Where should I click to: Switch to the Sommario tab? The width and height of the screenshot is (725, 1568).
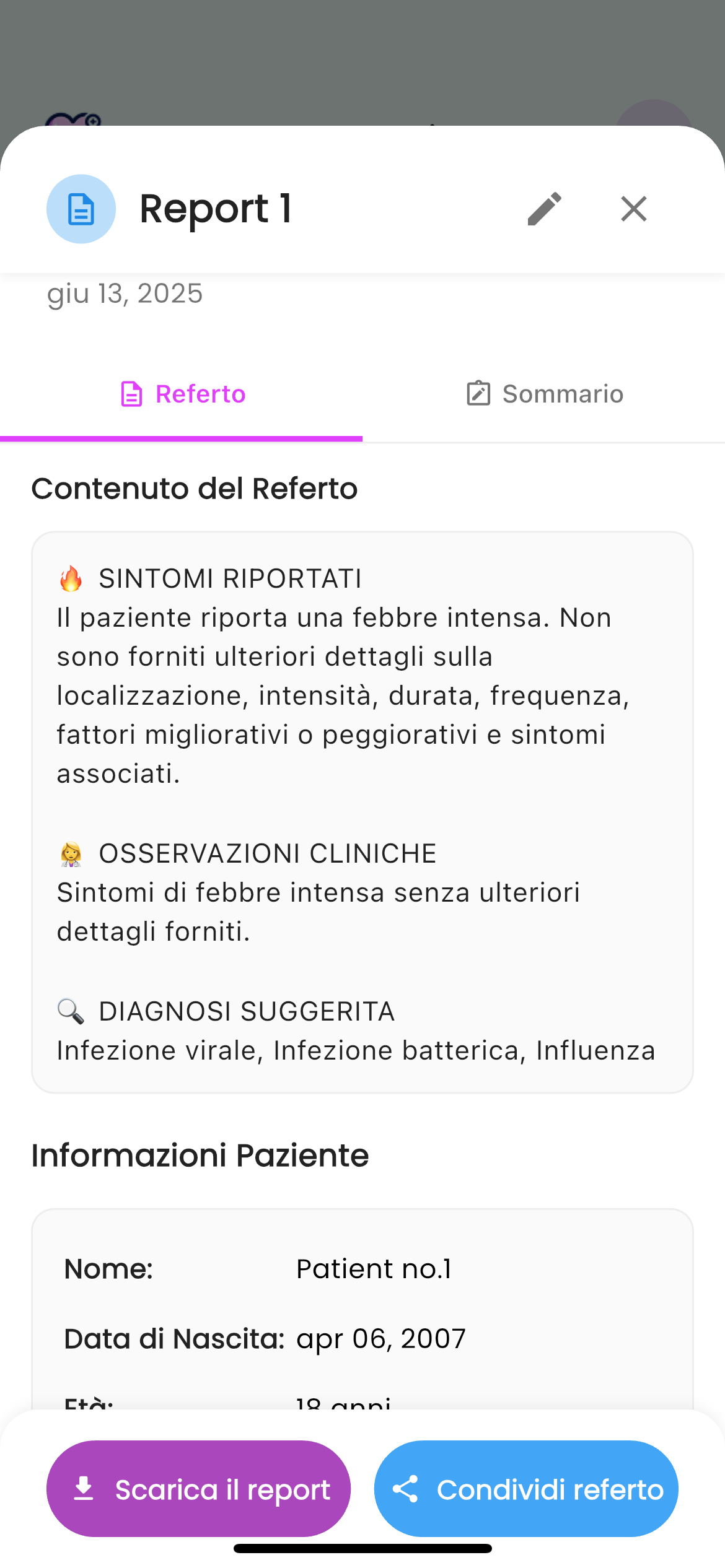[x=544, y=394]
